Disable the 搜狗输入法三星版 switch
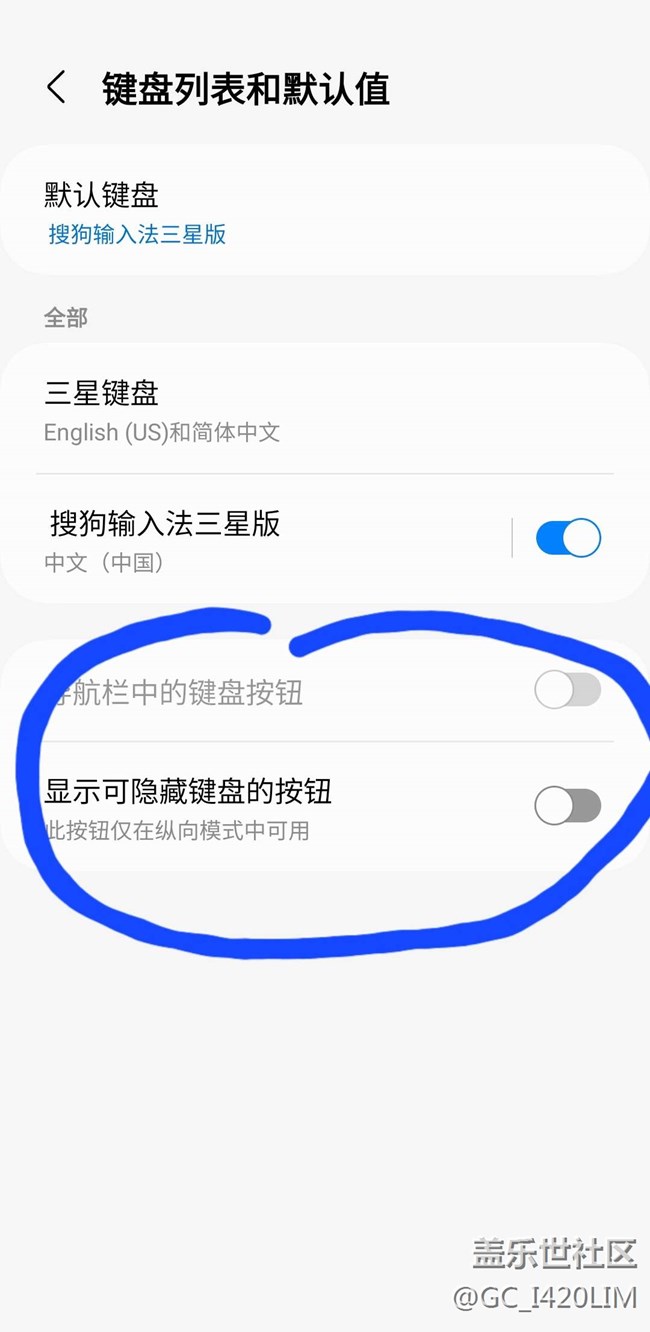 tap(568, 538)
